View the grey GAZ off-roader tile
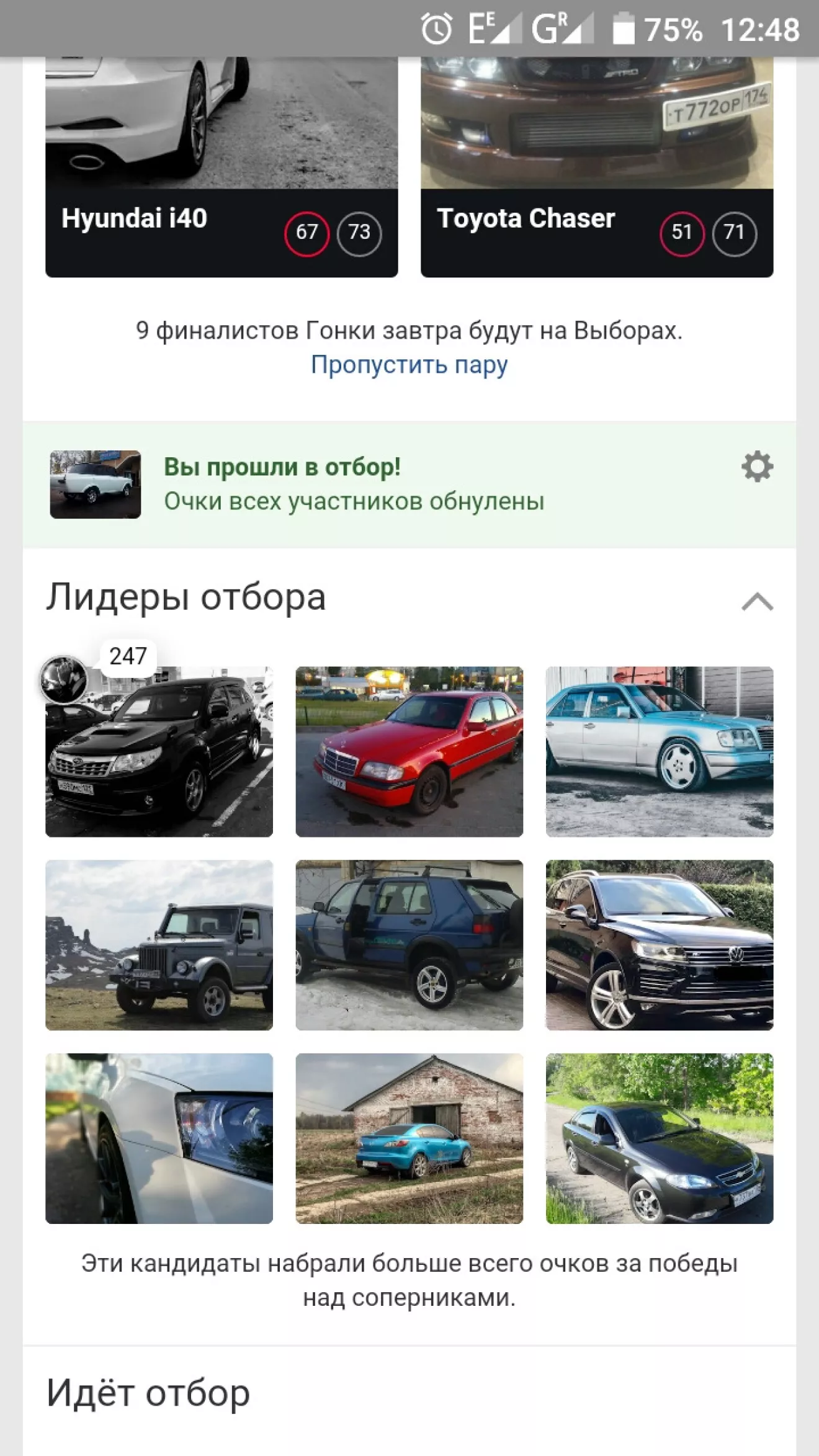This screenshot has width=819, height=1456. (x=159, y=945)
